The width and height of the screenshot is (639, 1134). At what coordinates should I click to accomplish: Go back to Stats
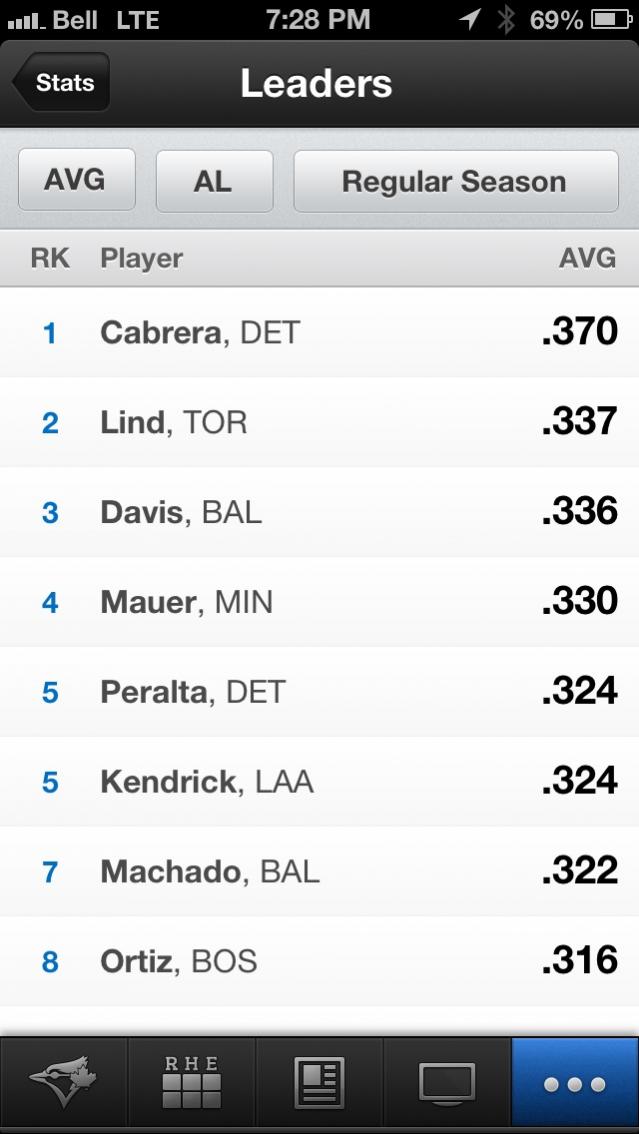point(62,83)
